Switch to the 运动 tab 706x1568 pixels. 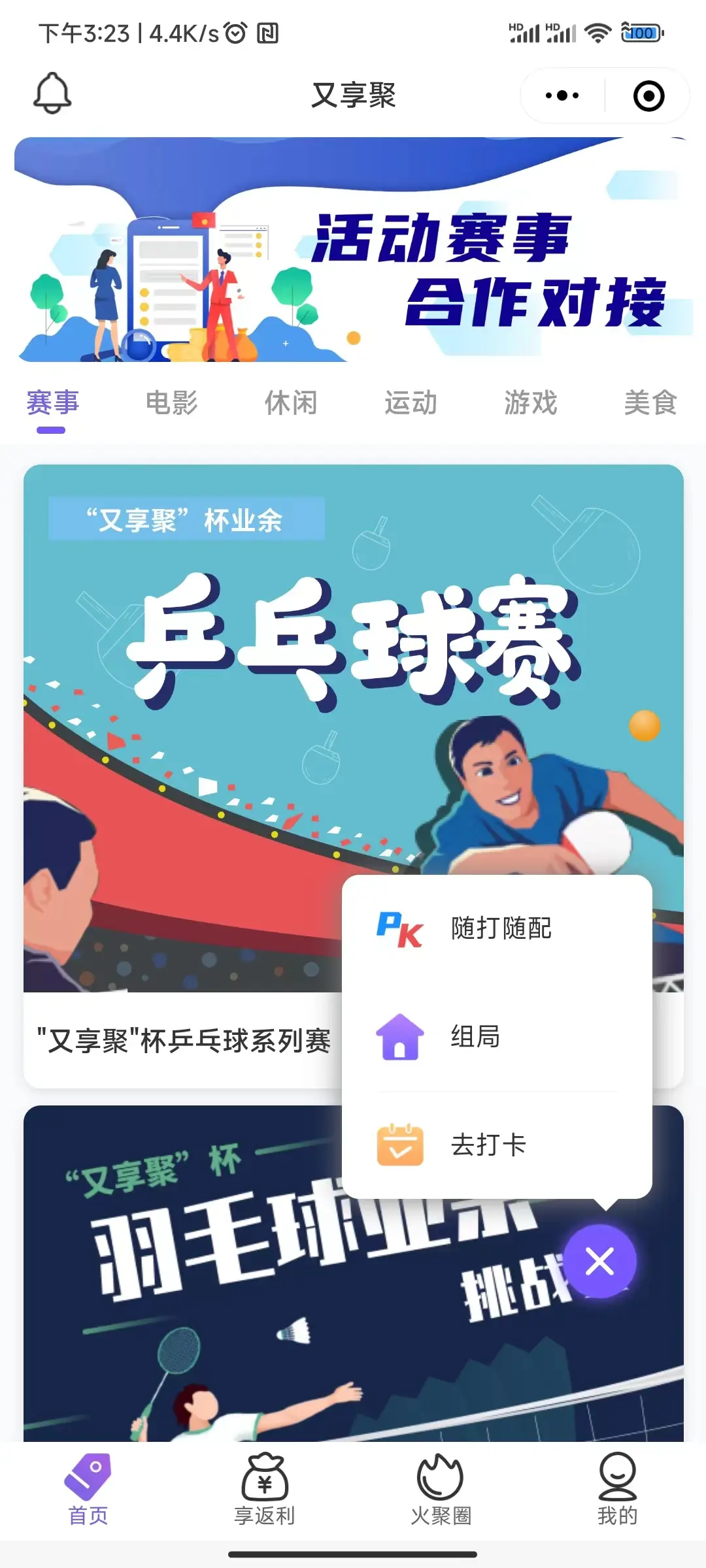(x=411, y=403)
